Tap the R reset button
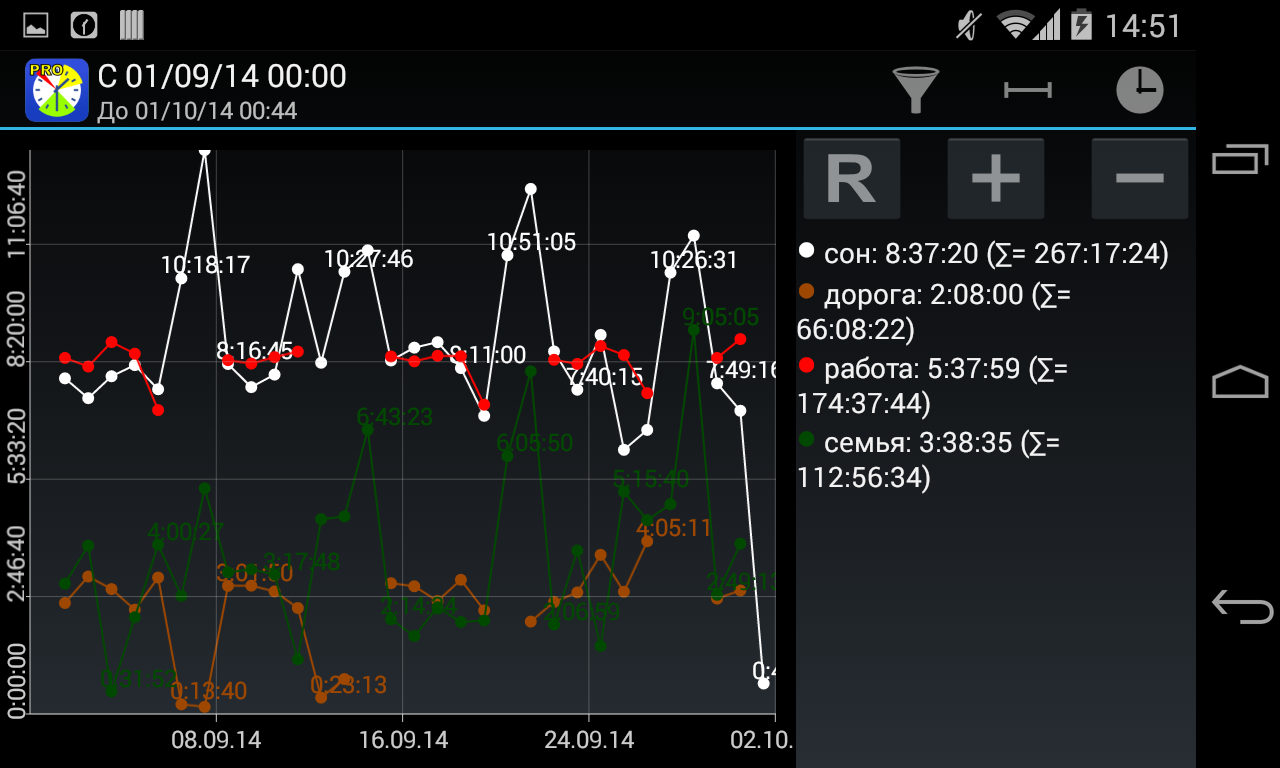This screenshot has height=768, width=1280. click(x=851, y=179)
